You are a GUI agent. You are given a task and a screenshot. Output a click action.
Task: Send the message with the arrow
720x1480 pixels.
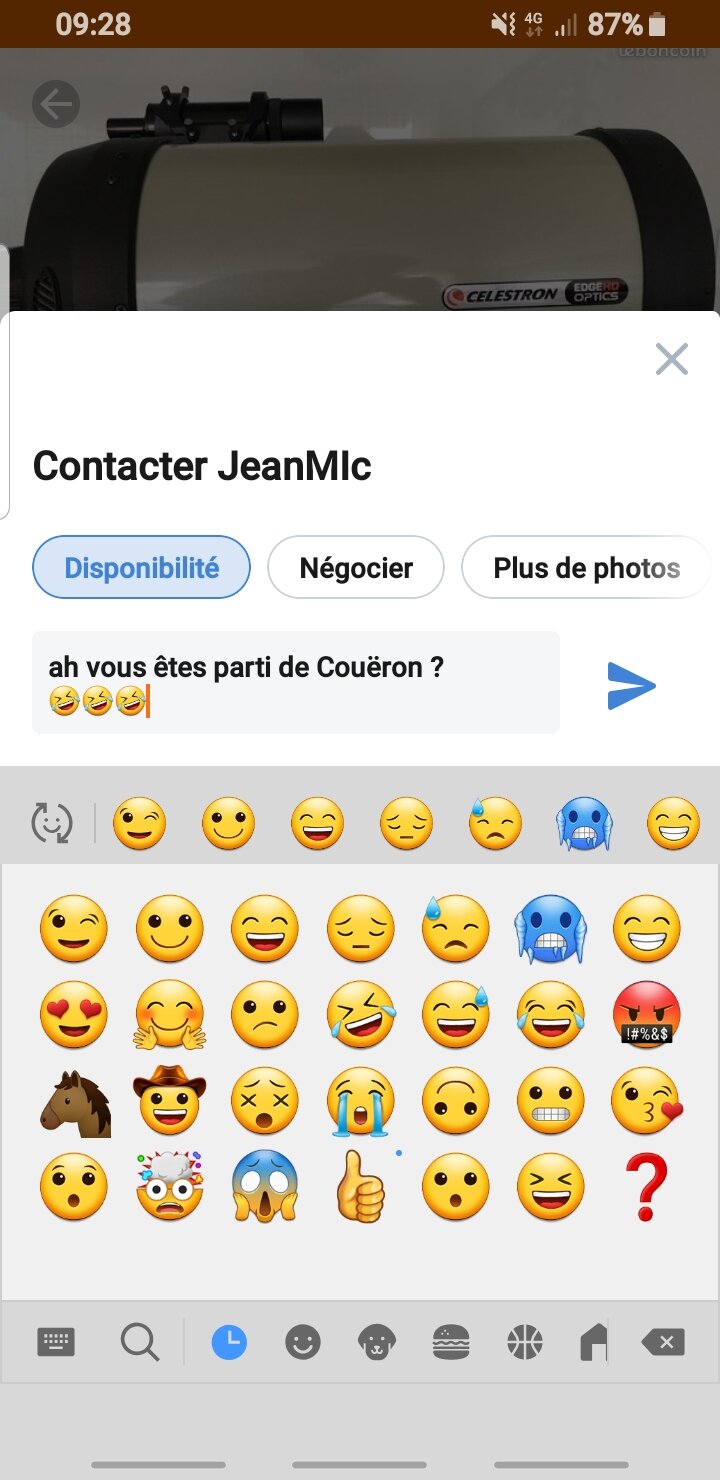[631, 686]
